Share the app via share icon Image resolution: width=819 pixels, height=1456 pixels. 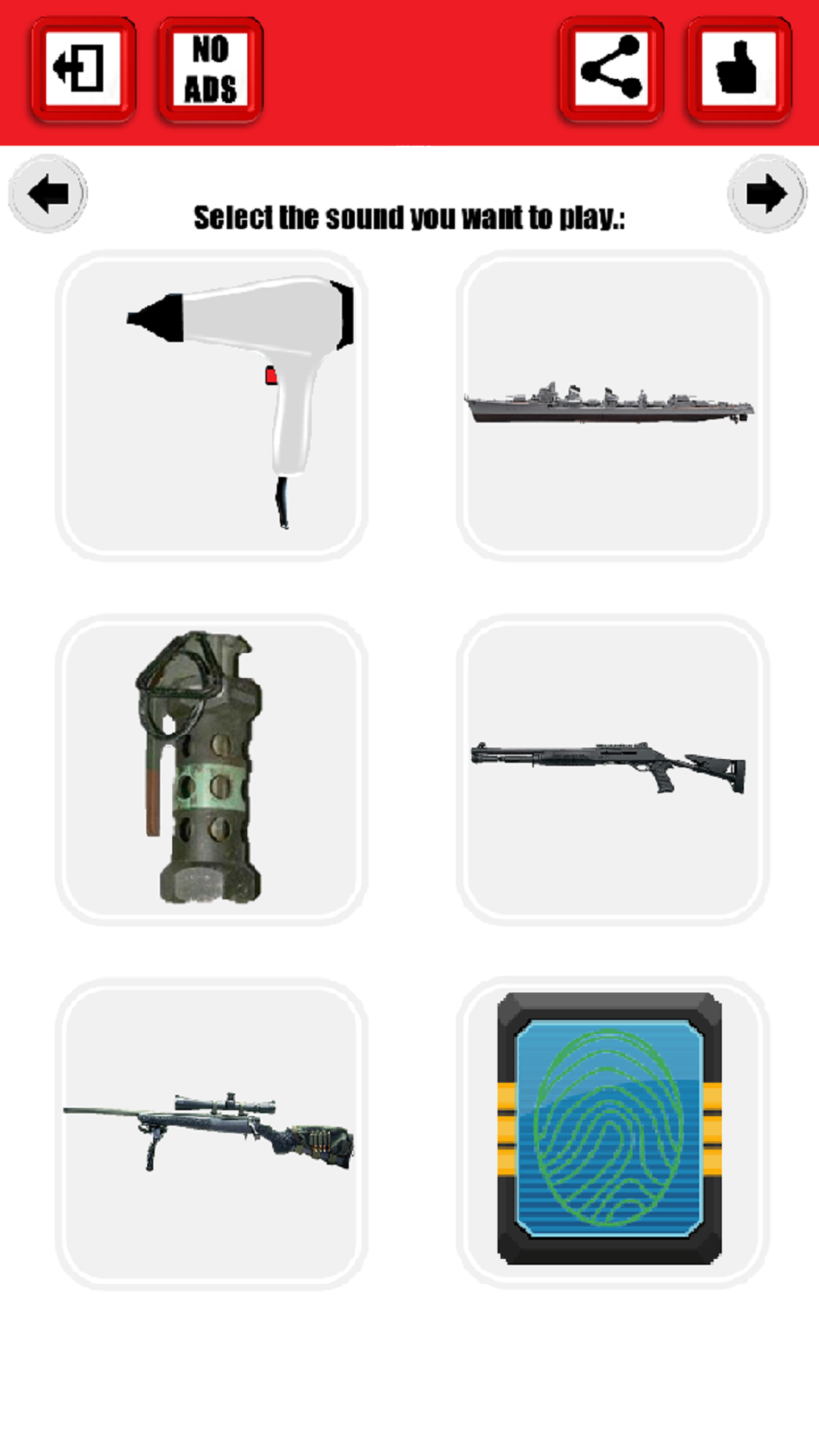[x=611, y=69]
